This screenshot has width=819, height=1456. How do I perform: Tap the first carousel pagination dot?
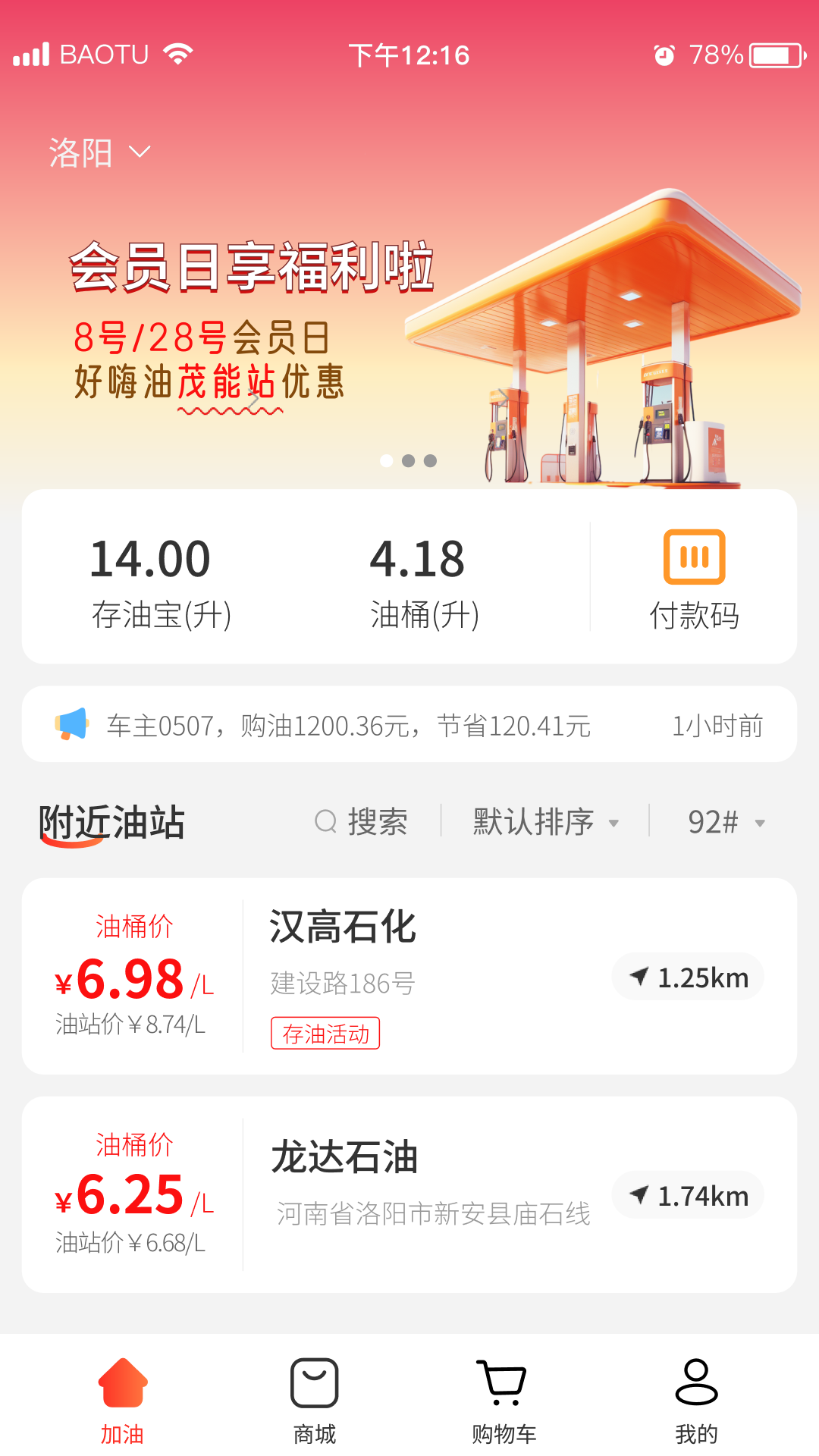386,461
